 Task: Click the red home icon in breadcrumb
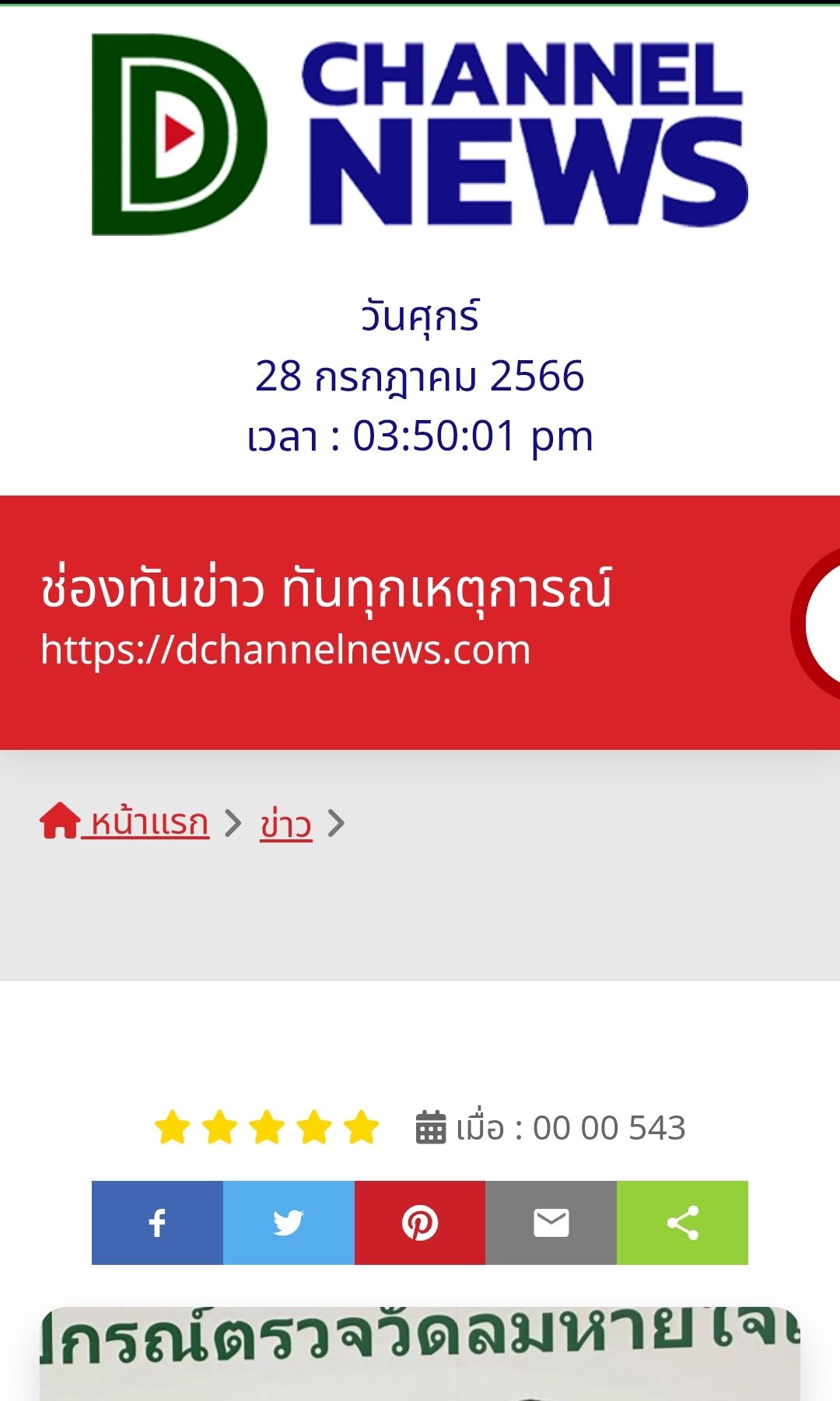(x=61, y=821)
